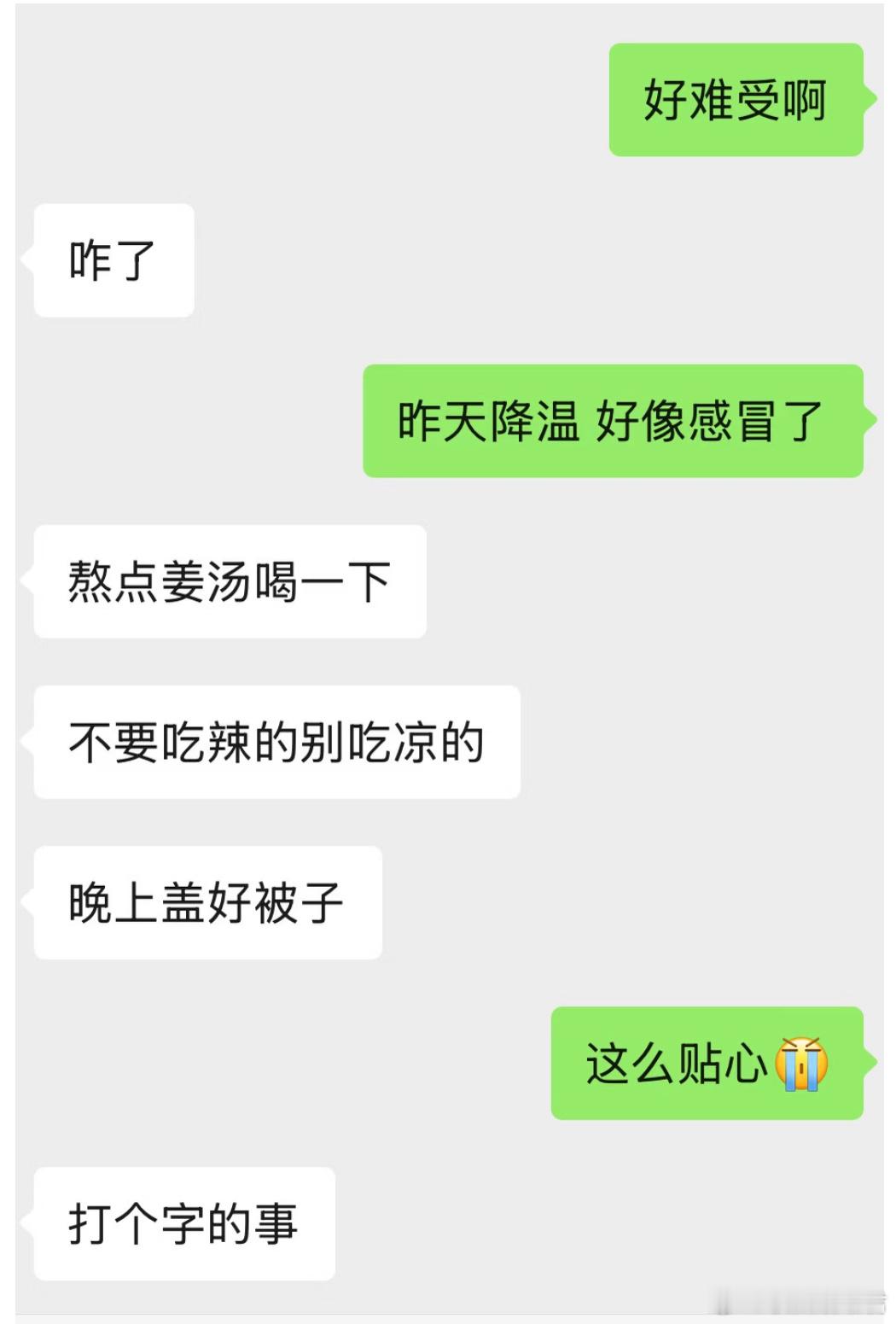The height and width of the screenshot is (1324, 896).
Task: Tap the 熬点姜汤喝一下 message
Action: pyautogui.click(x=226, y=581)
